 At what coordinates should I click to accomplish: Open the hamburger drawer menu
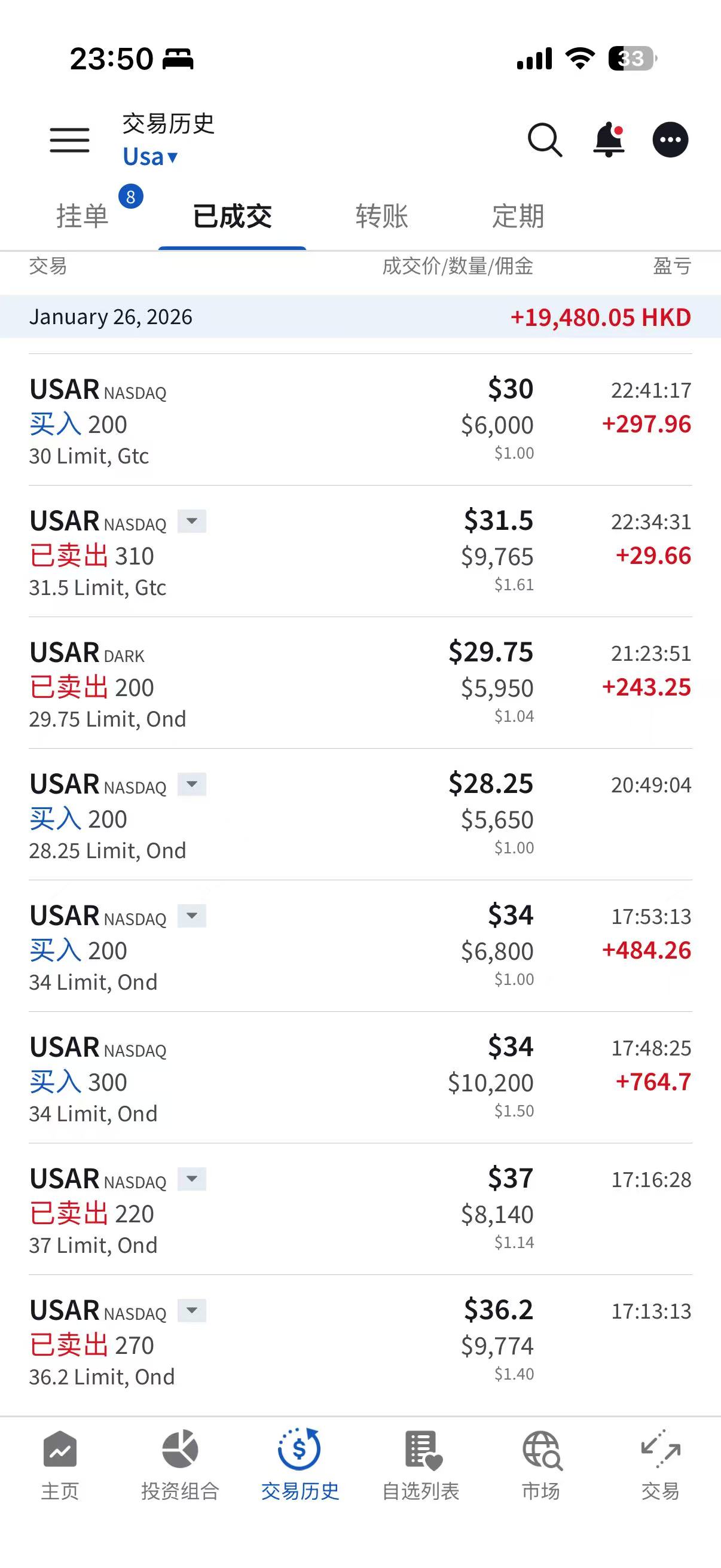pos(69,140)
